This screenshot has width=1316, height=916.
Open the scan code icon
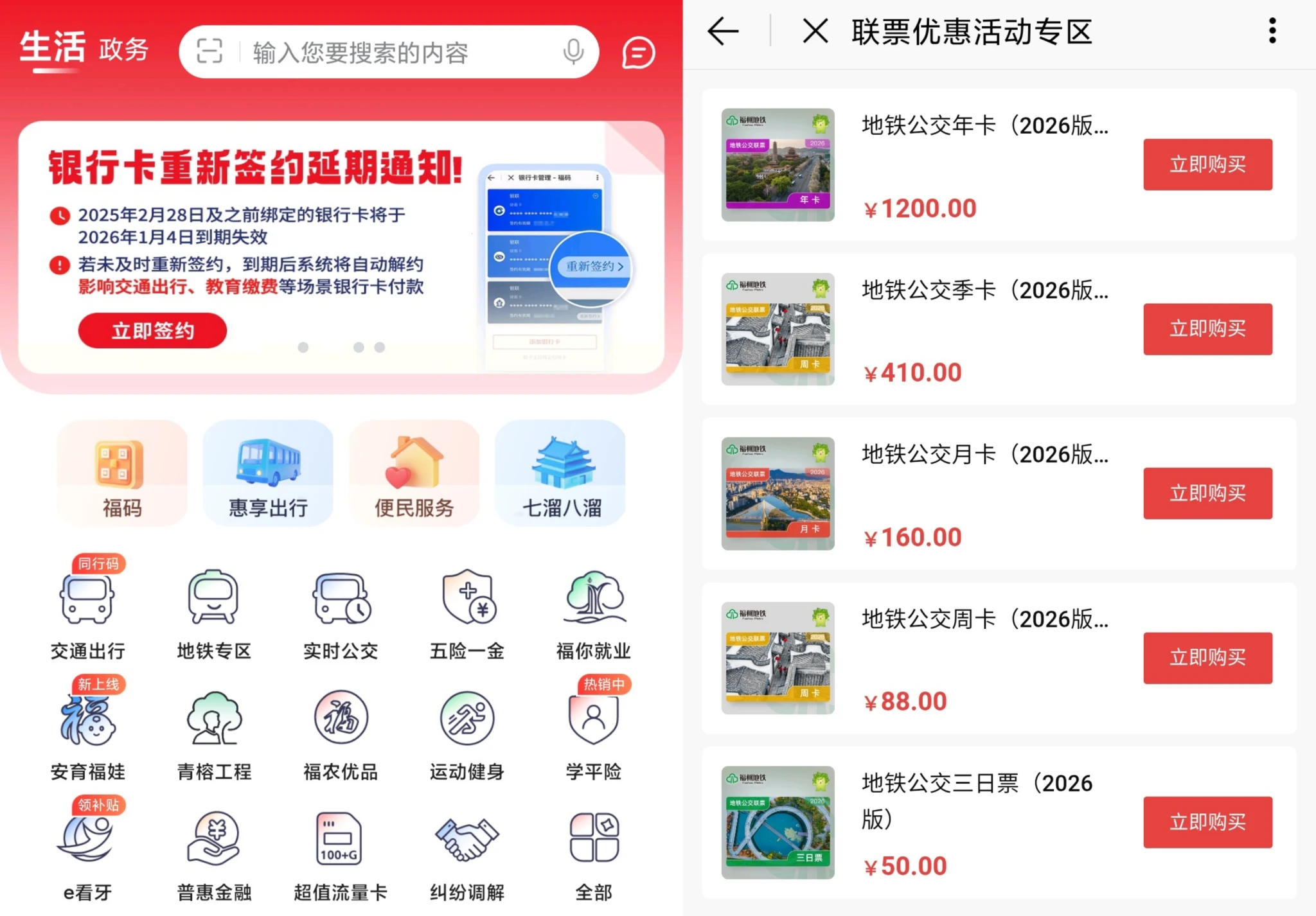(209, 51)
